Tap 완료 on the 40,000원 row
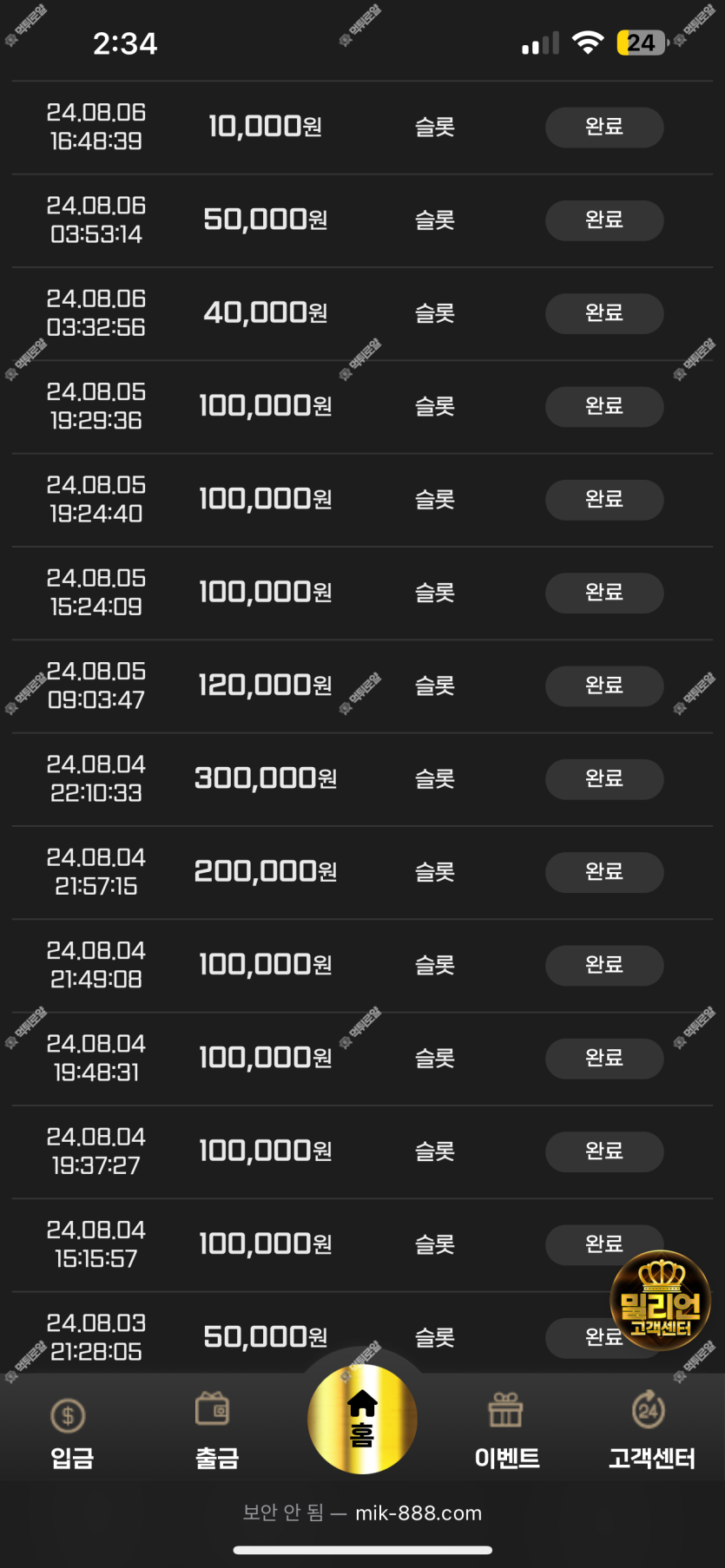The image size is (725, 1568). tap(604, 312)
